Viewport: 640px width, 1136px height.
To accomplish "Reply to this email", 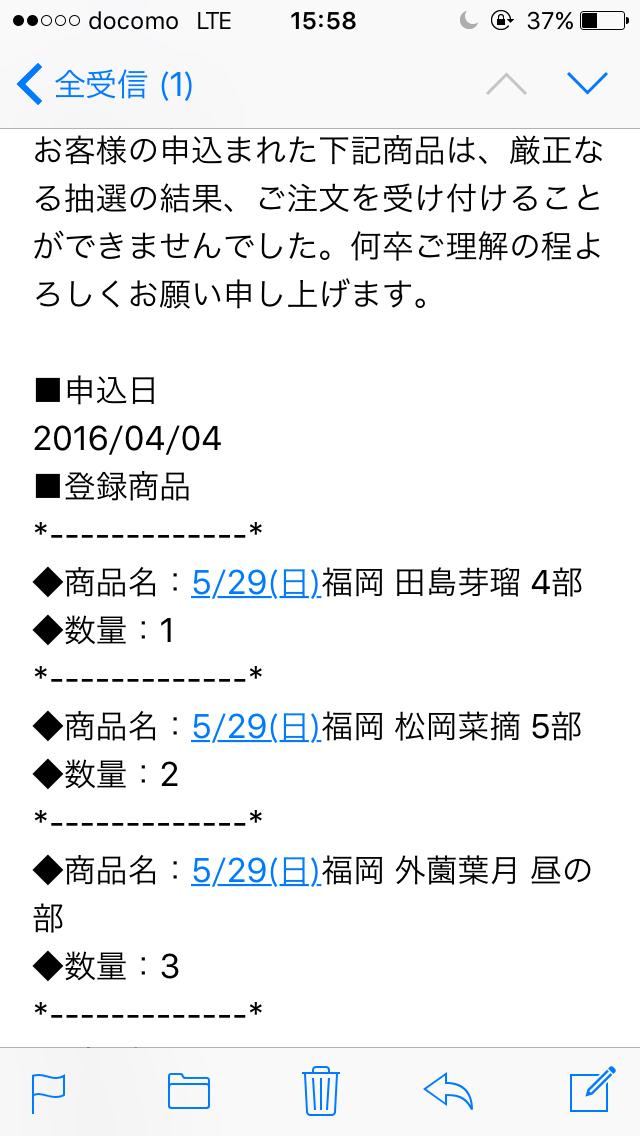I will [x=448, y=1089].
